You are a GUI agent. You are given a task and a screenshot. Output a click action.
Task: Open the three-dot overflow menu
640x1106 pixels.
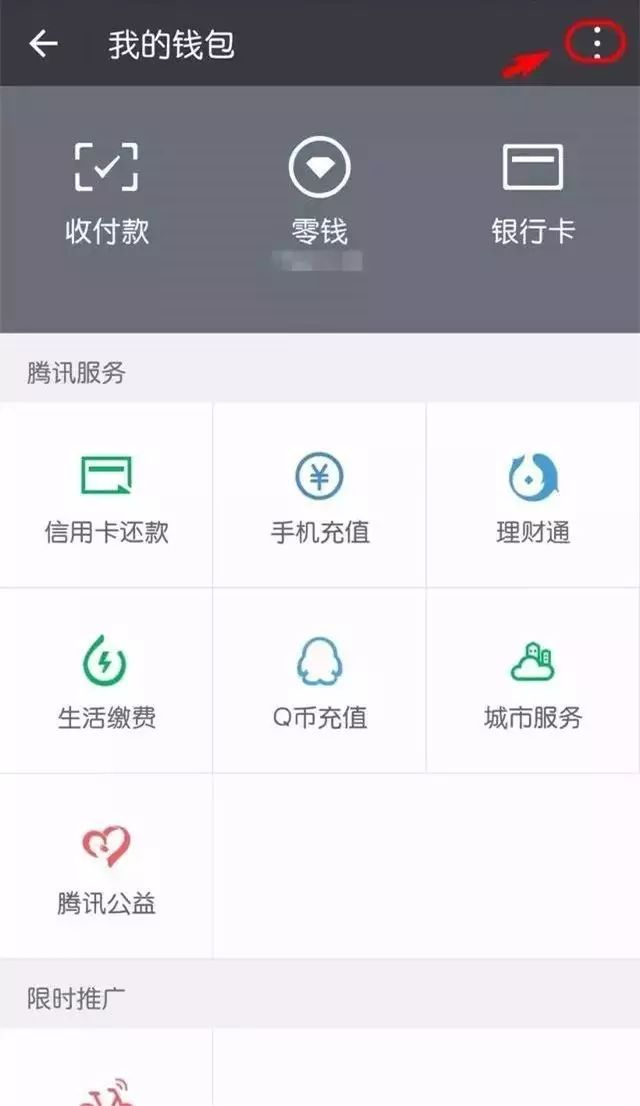click(x=597, y=43)
